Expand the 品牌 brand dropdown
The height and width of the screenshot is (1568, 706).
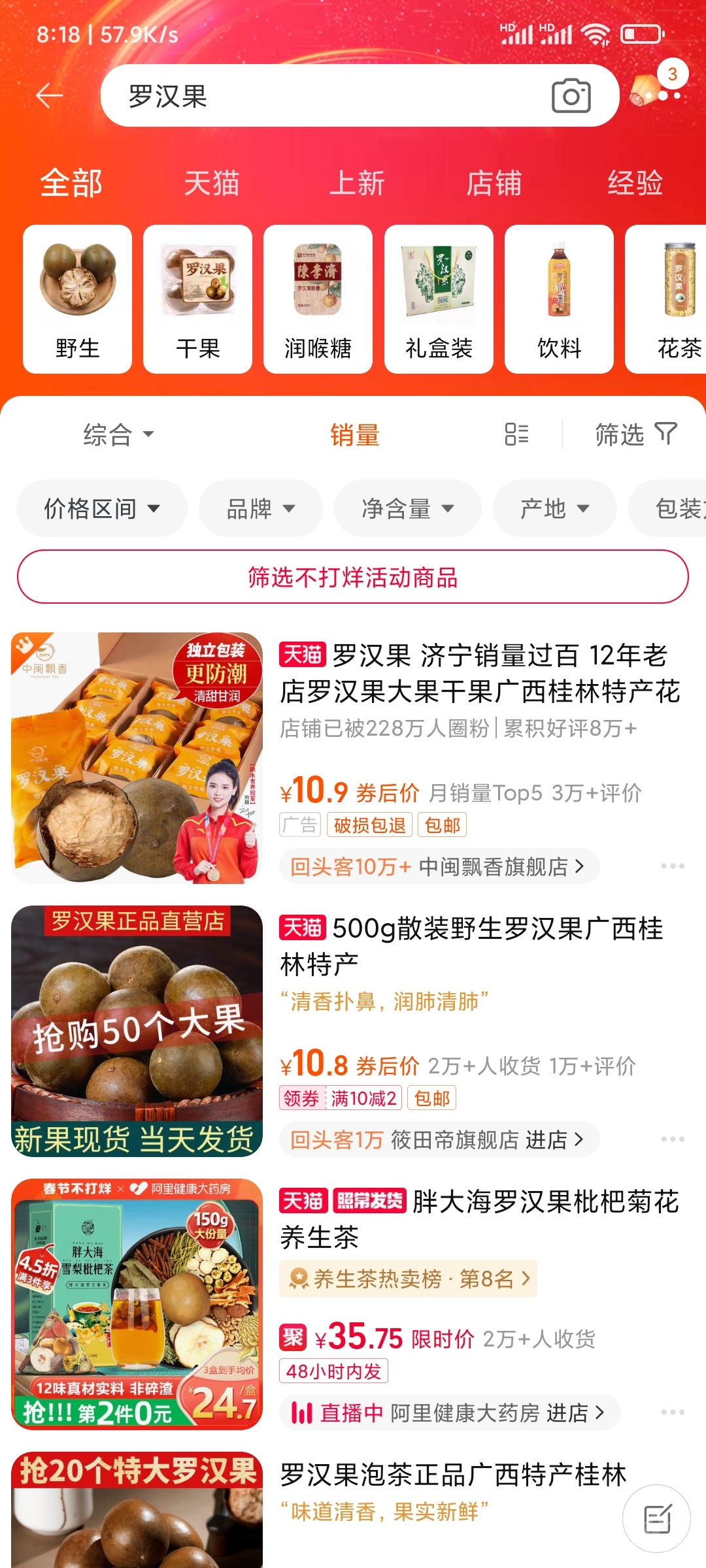click(x=261, y=508)
